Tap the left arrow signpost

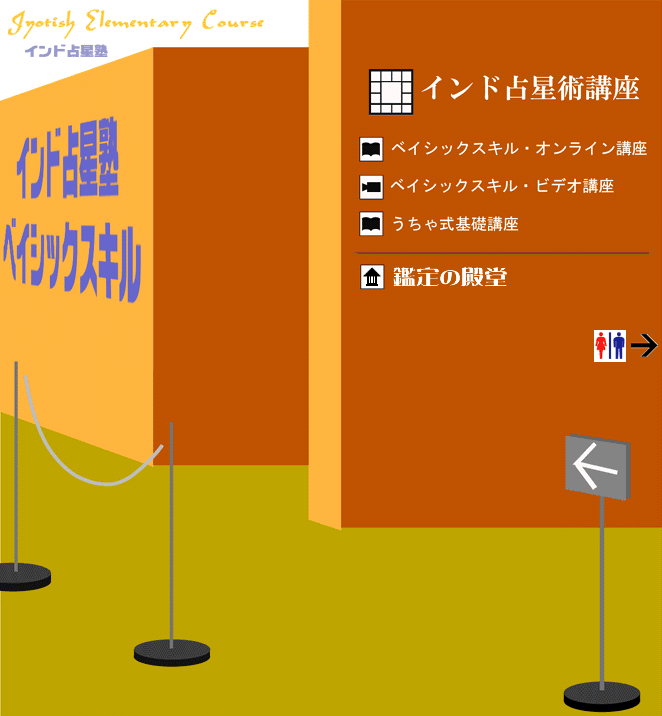coord(597,467)
